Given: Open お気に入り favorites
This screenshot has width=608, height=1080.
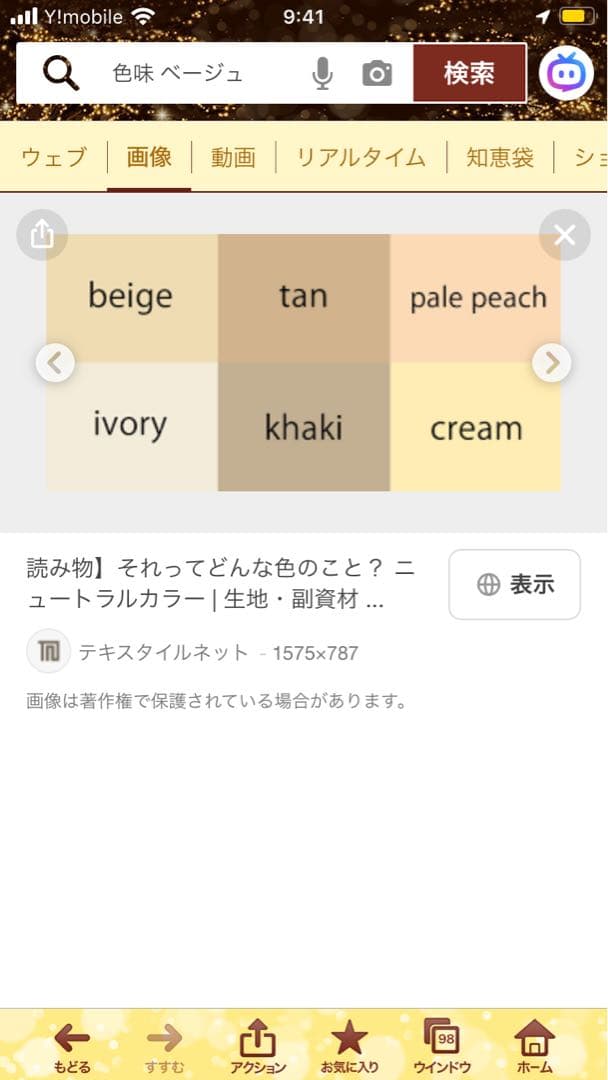Looking at the screenshot, I should pyautogui.click(x=349, y=1046).
